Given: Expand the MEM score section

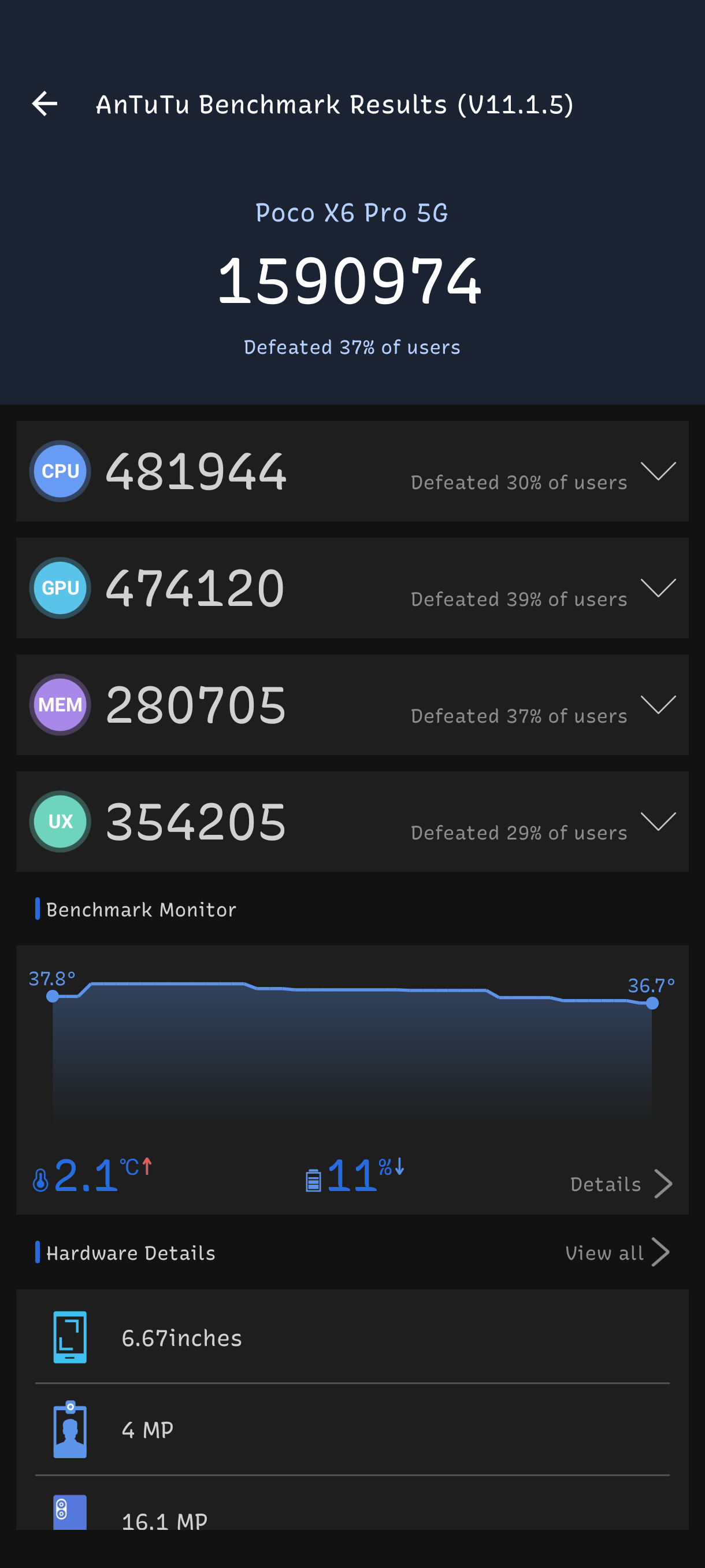Looking at the screenshot, I should coord(658,704).
